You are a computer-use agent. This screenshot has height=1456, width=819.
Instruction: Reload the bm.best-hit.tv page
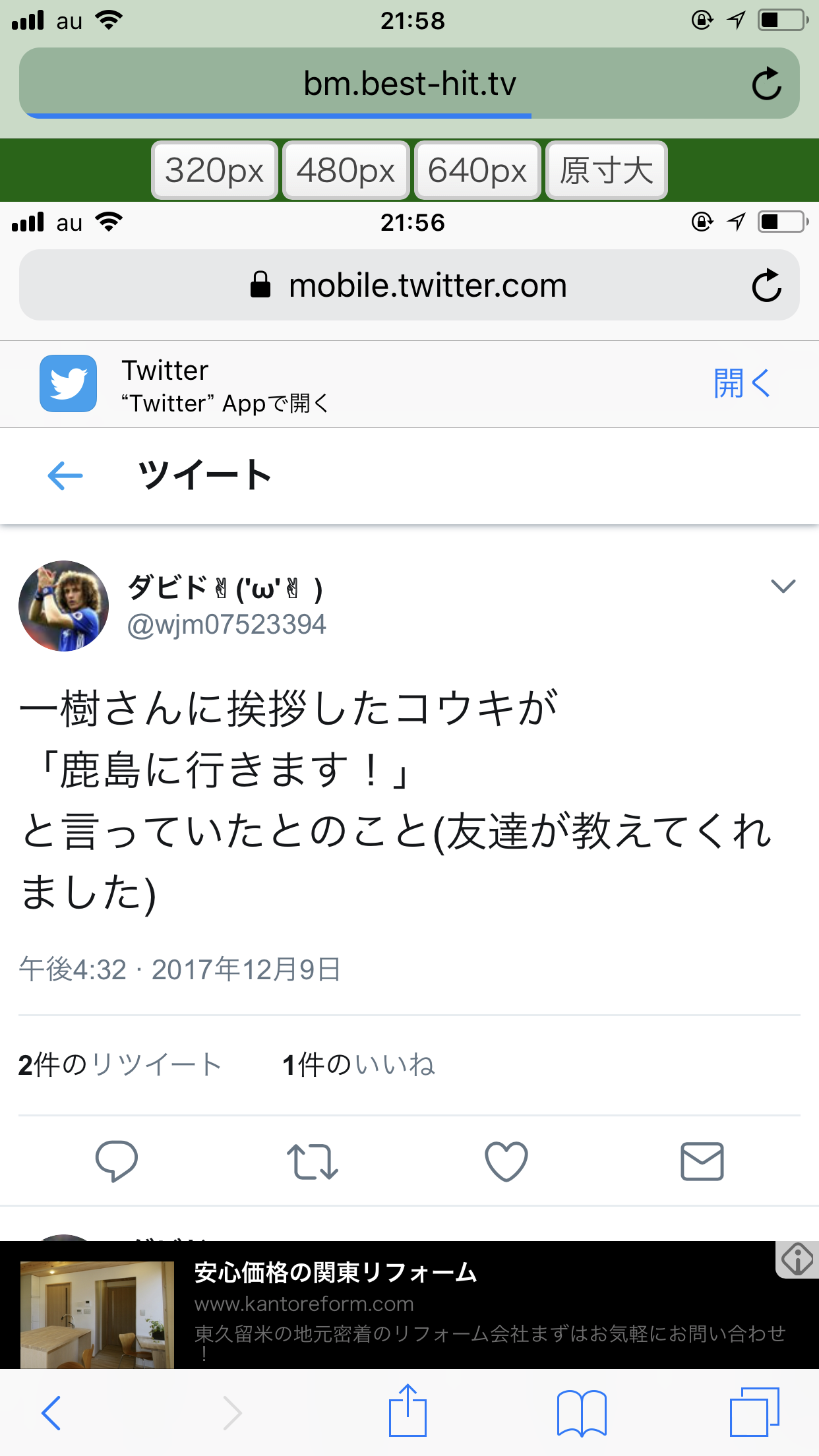766,84
